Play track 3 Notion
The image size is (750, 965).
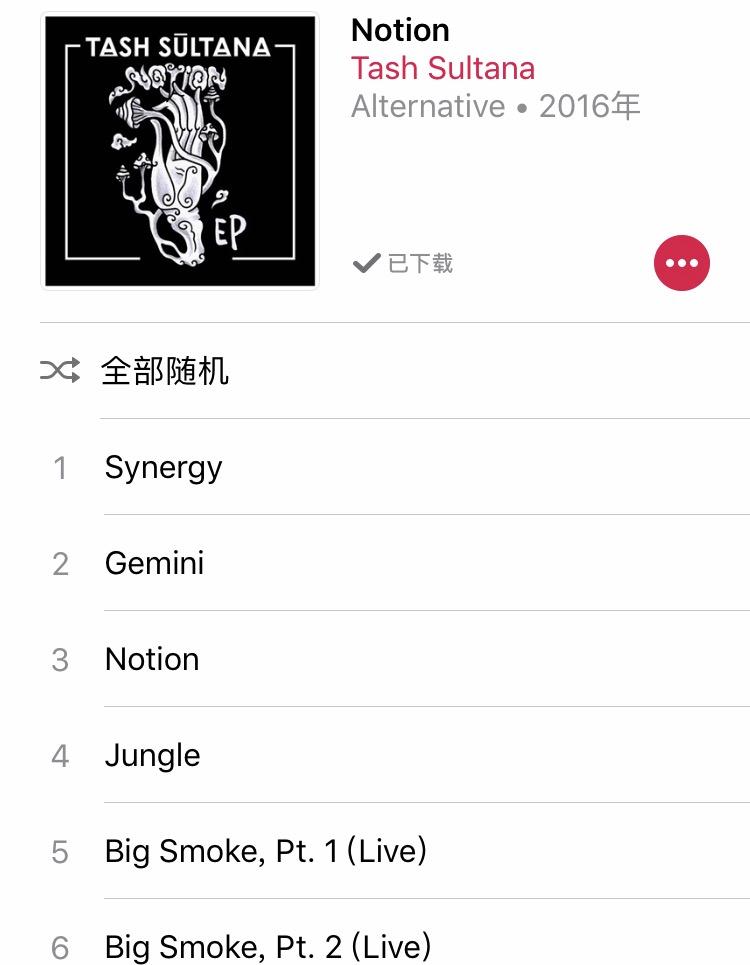click(152, 659)
